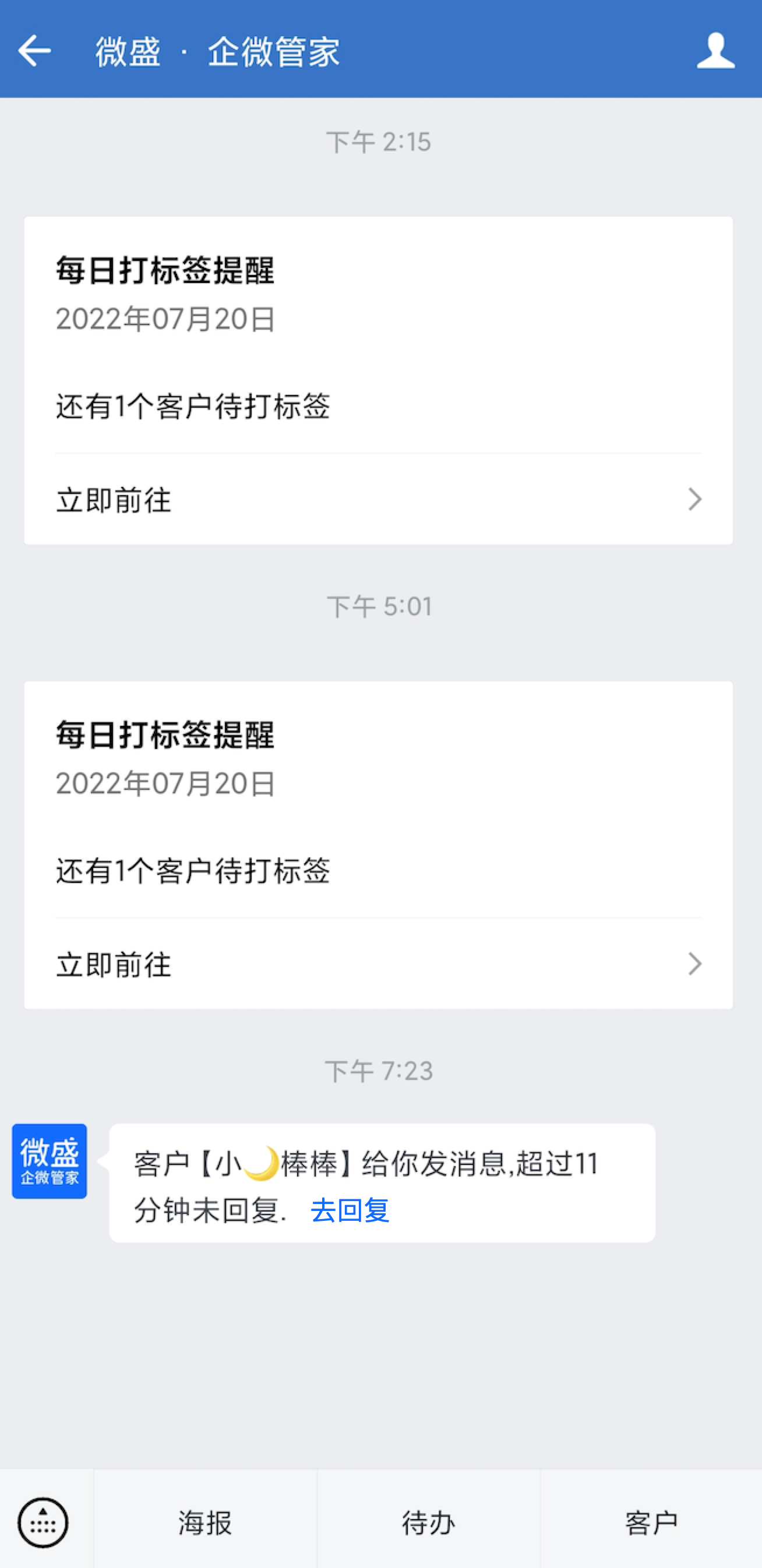
Task: Follow the 去回复 link
Action: 350,1210
